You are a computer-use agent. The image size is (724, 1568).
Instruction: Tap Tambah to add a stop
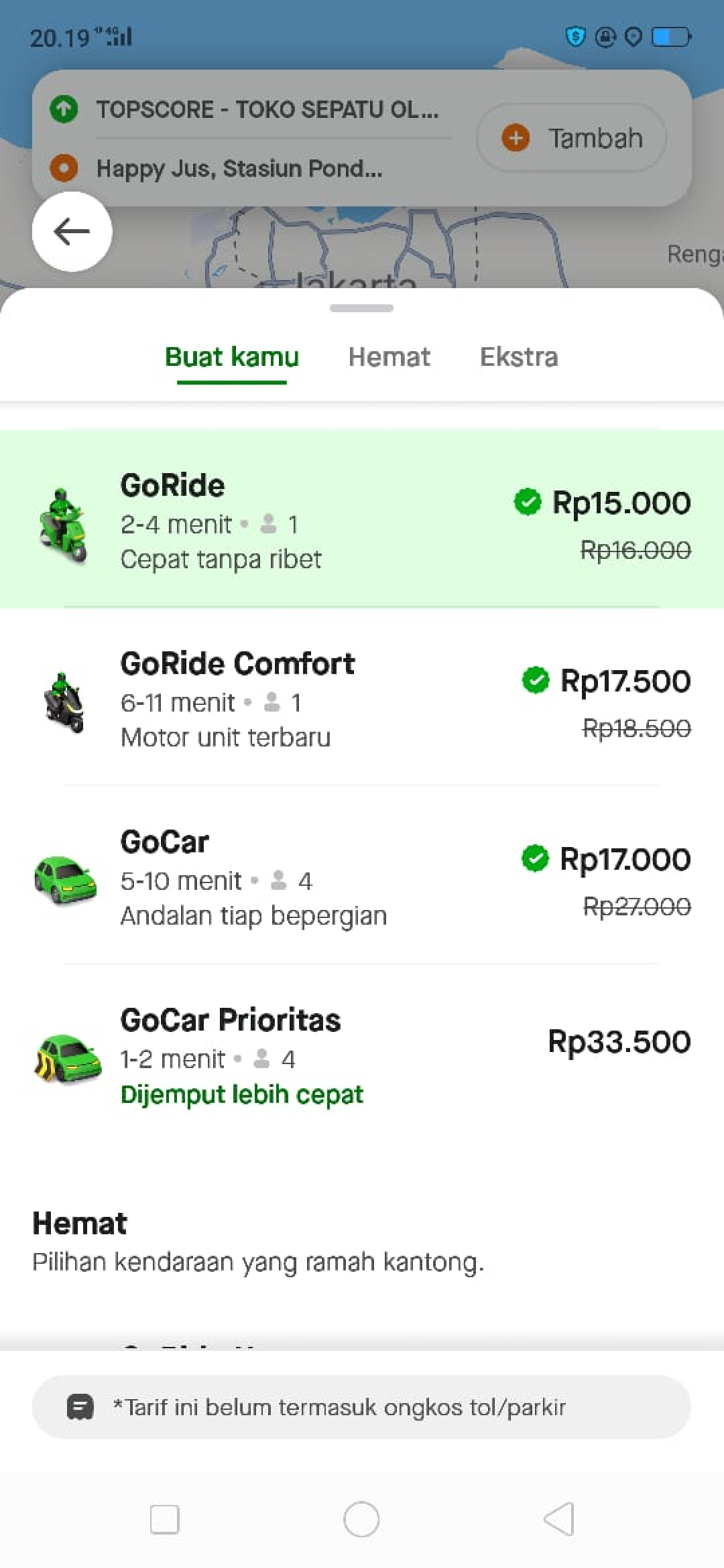pyautogui.click(x=571, y=138)
